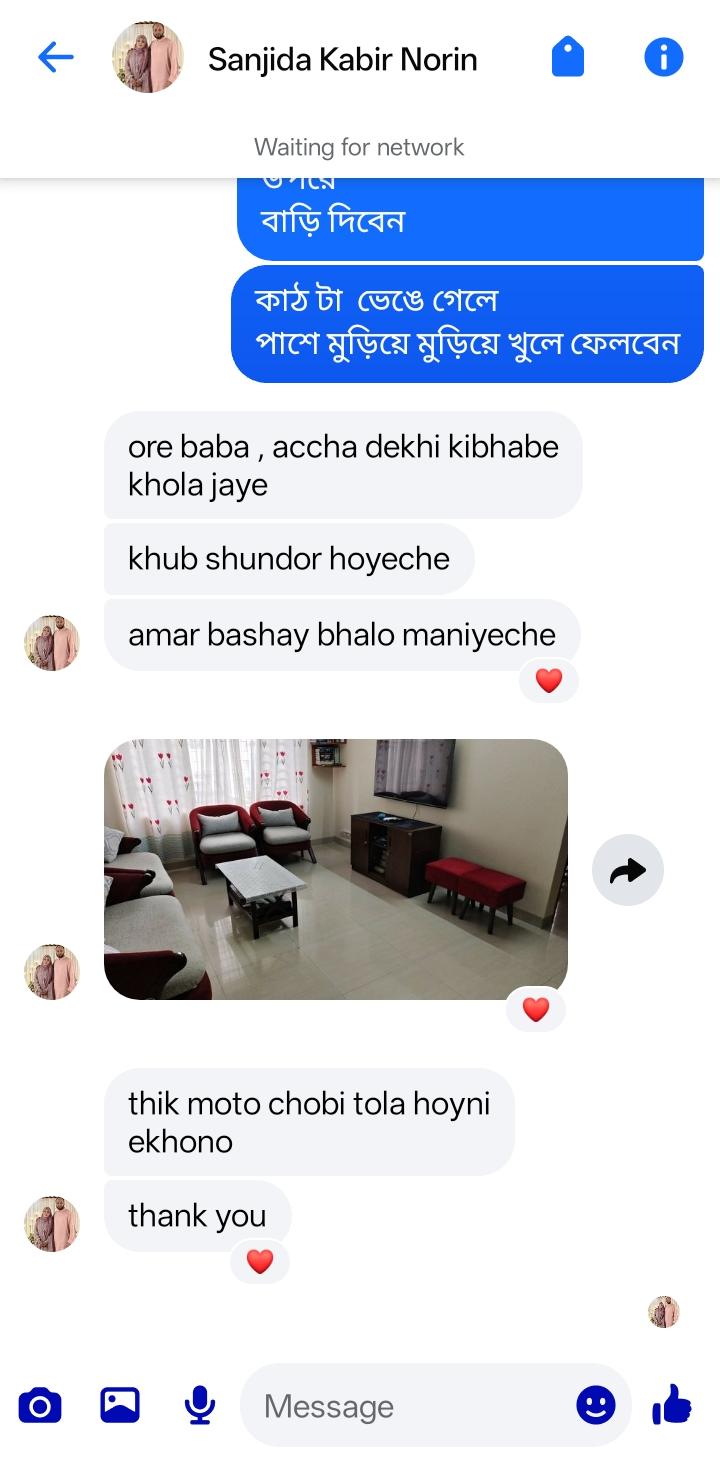The height and width of the screenshot is (1462, 720).
Task: Open the emoji picker smiley
Action: coord(596,1406)
